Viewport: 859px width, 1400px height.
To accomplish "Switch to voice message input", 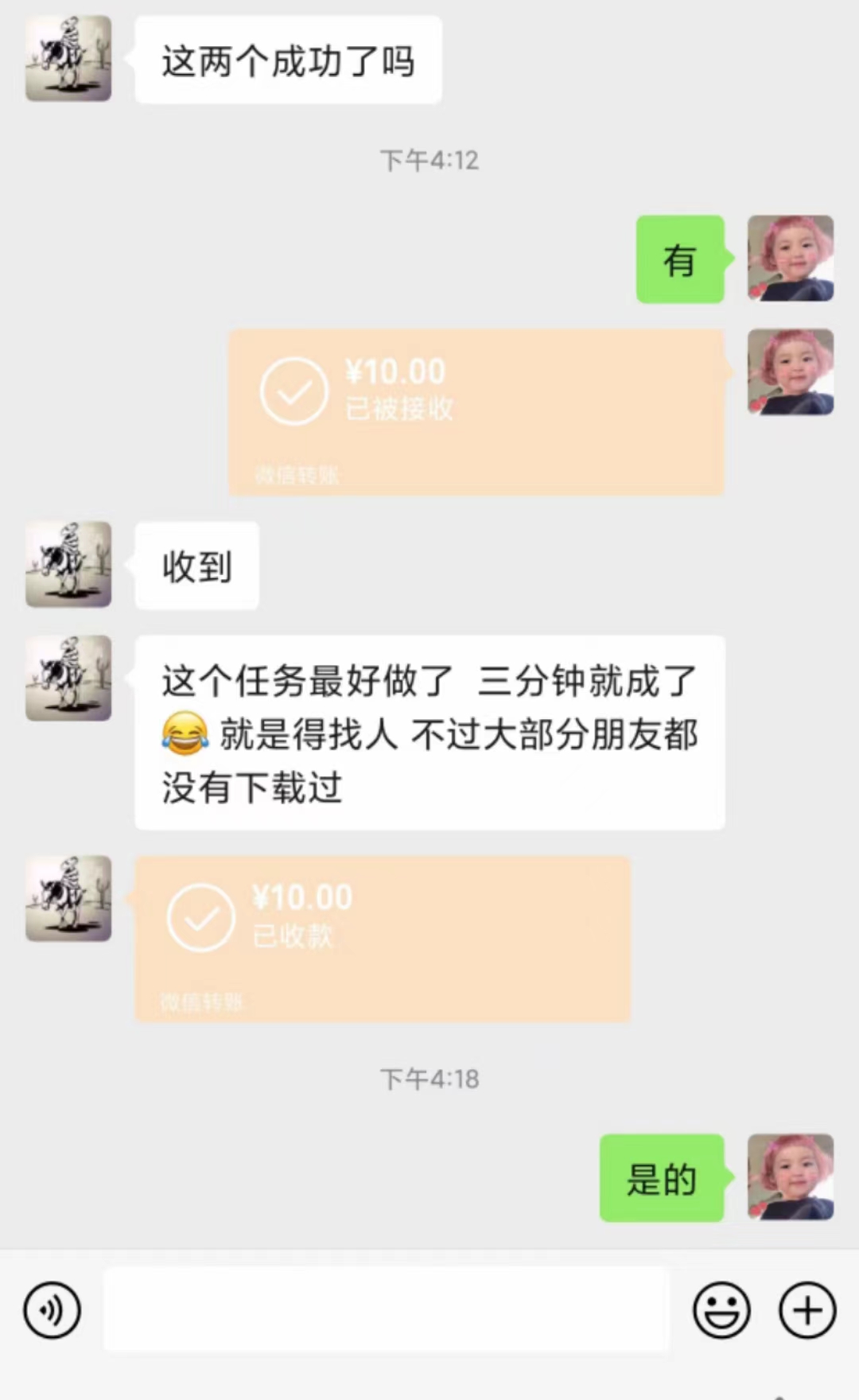I will [52, 1310].
